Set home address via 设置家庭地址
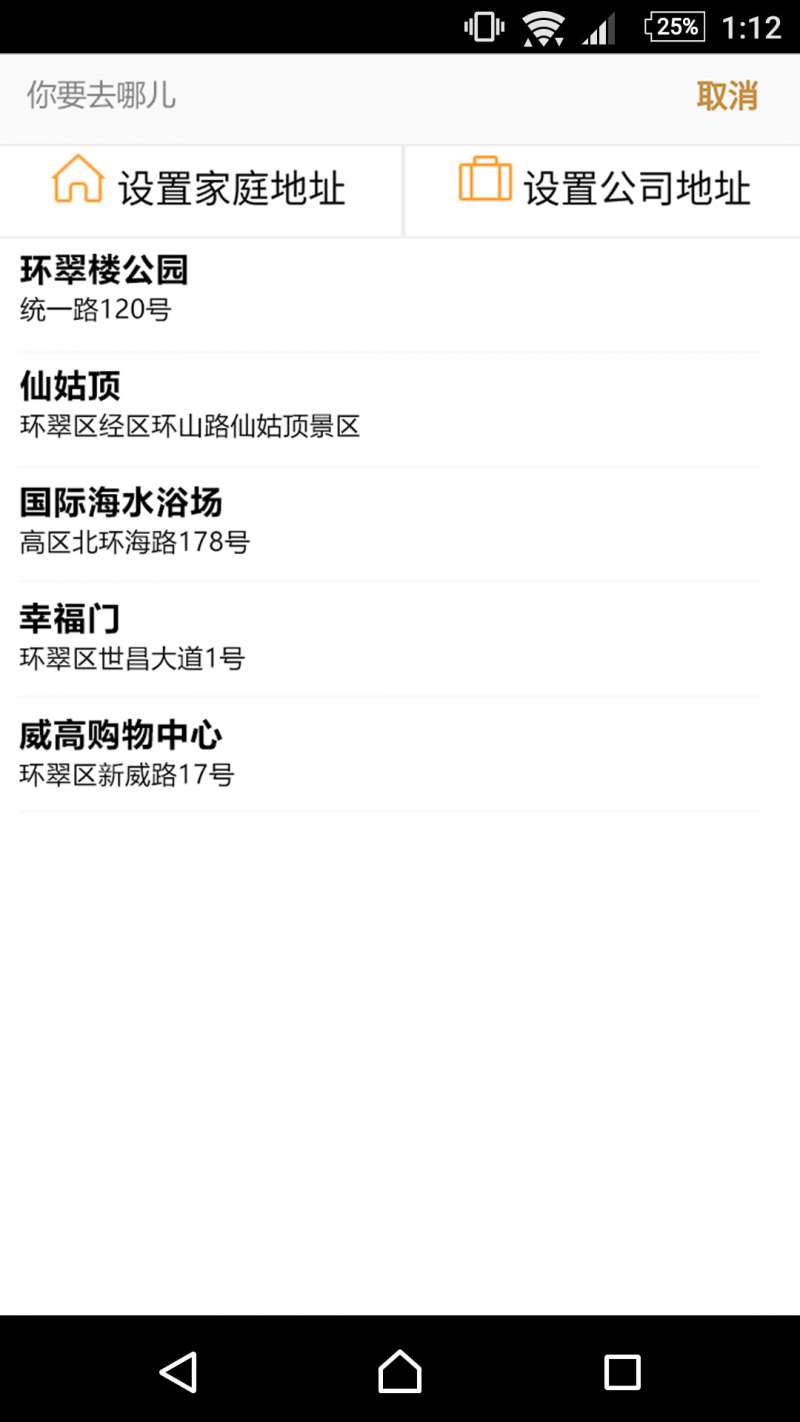This screenshot has width=800, height=1422. [200, 188]
